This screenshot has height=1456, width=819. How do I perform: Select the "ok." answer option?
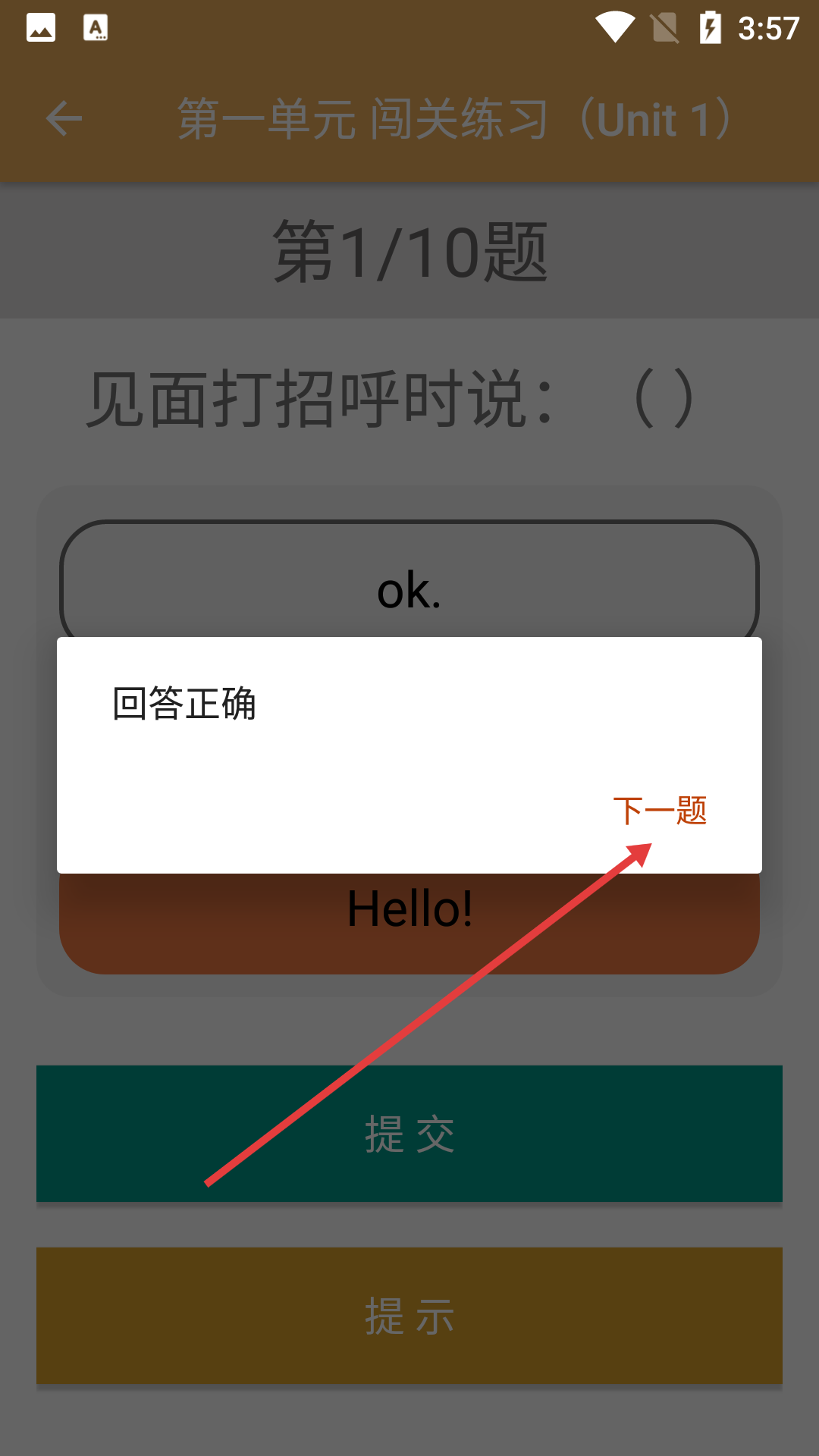click(409, 582)
